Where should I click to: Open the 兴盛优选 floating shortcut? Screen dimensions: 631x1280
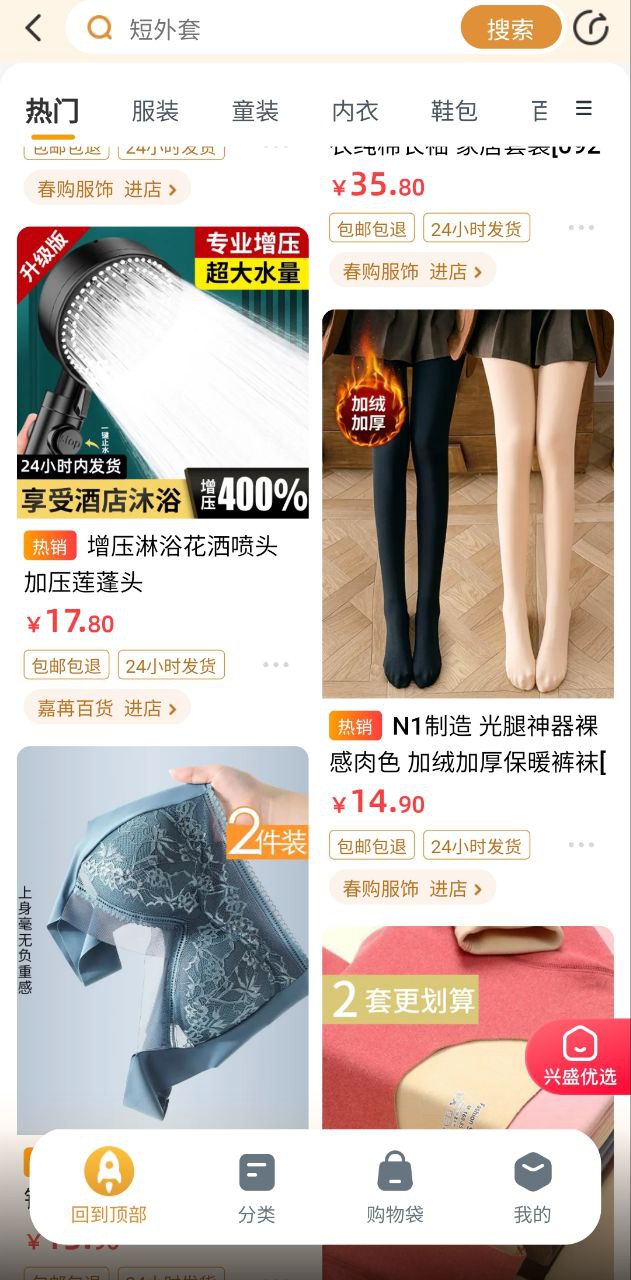(x=579, y=1057)
